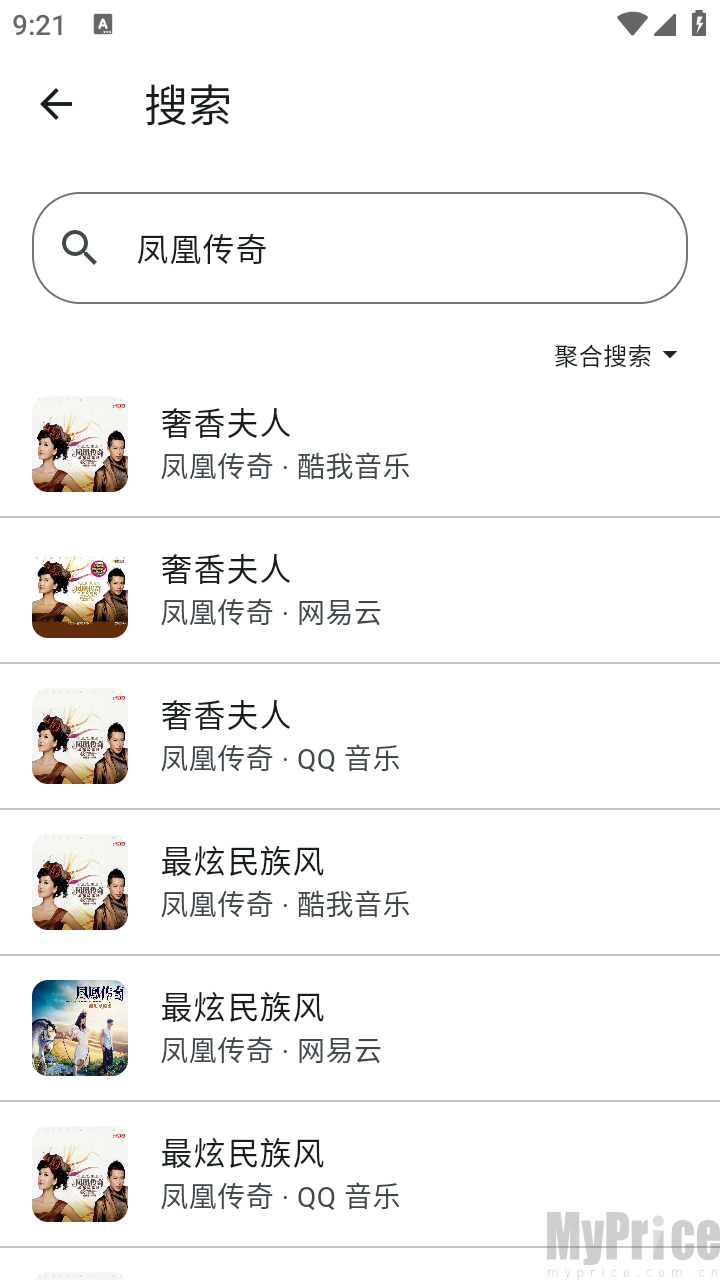The image size is (720, 1280).
Task: Open the 聚合搜索 dropdown
Action: (x=603, y=354)
